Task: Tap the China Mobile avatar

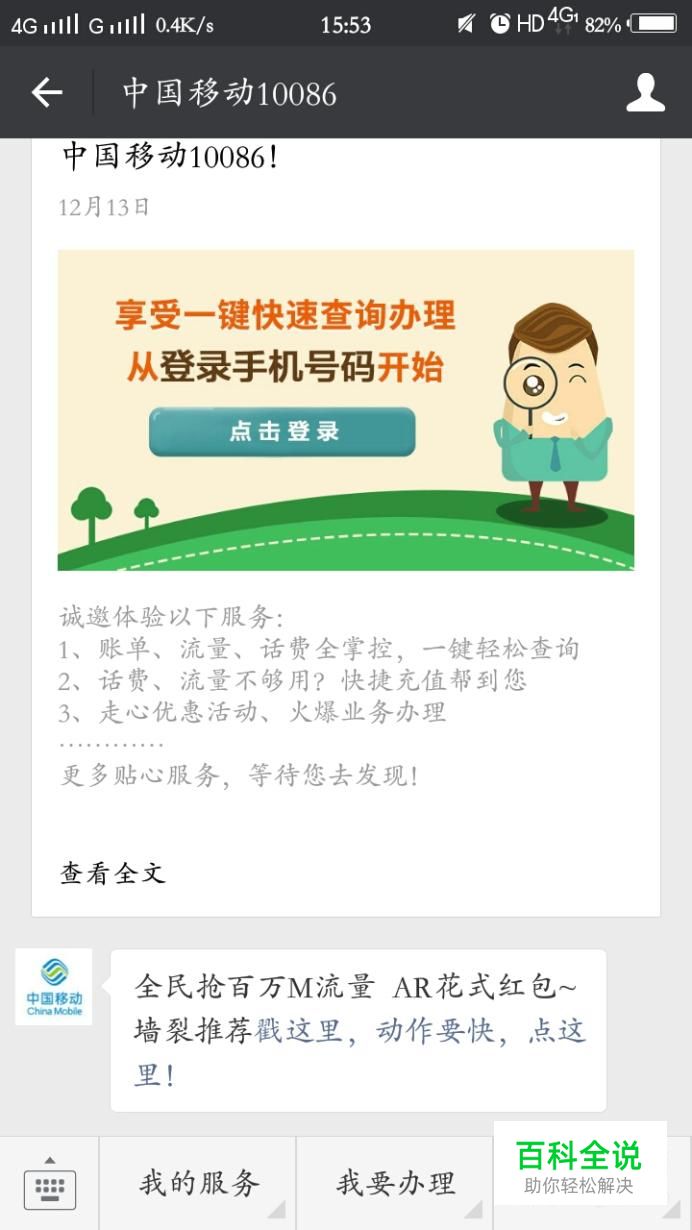Action: pyautogui.click(x=54, y=987)
